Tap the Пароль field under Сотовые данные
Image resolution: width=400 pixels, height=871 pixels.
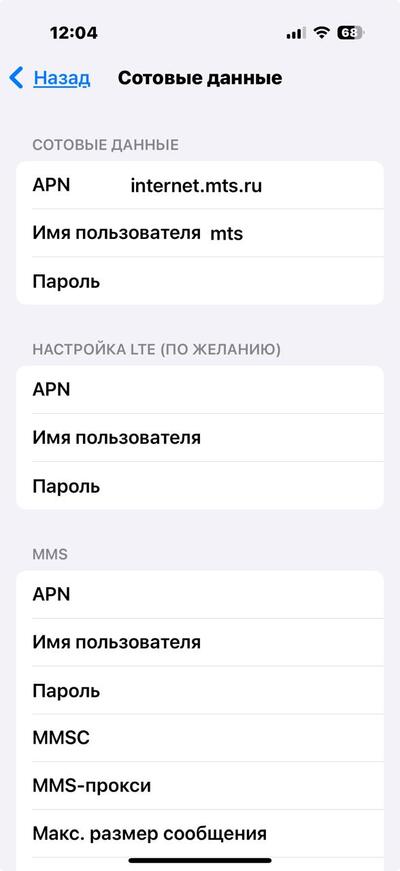(200, 281)
